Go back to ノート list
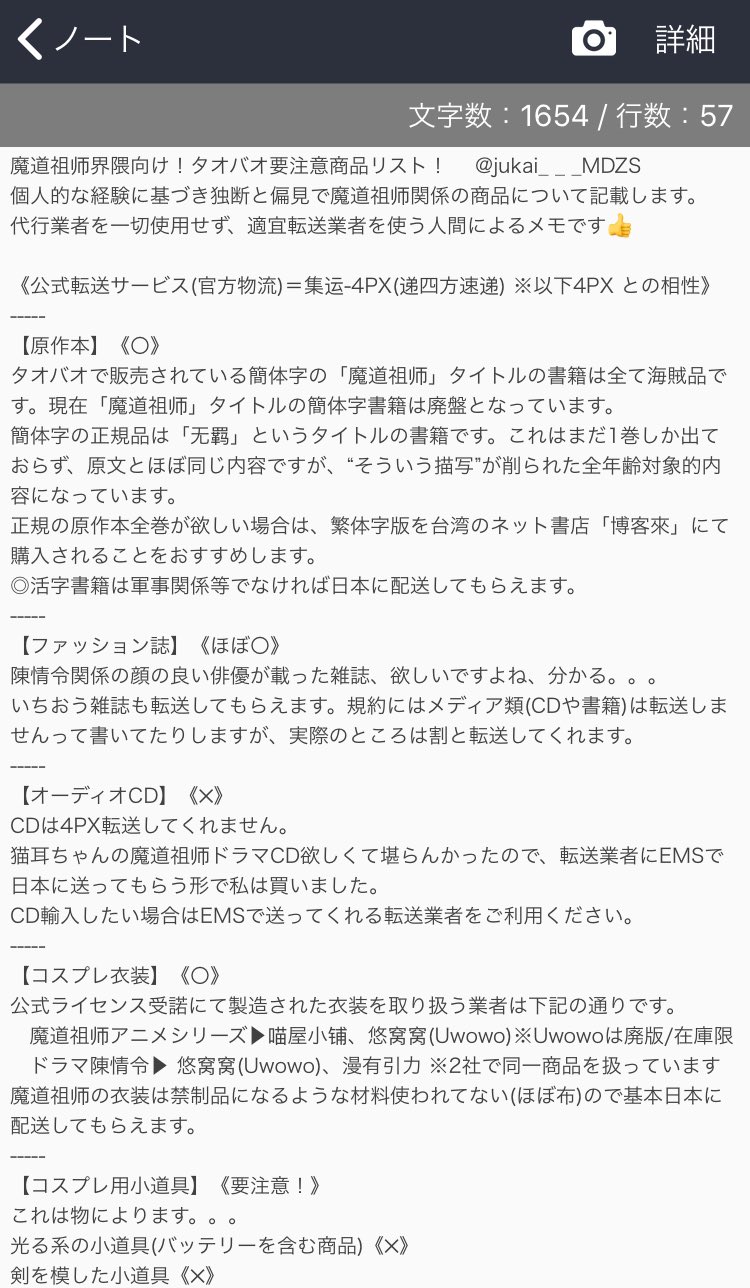 click(x=82, y=40)
